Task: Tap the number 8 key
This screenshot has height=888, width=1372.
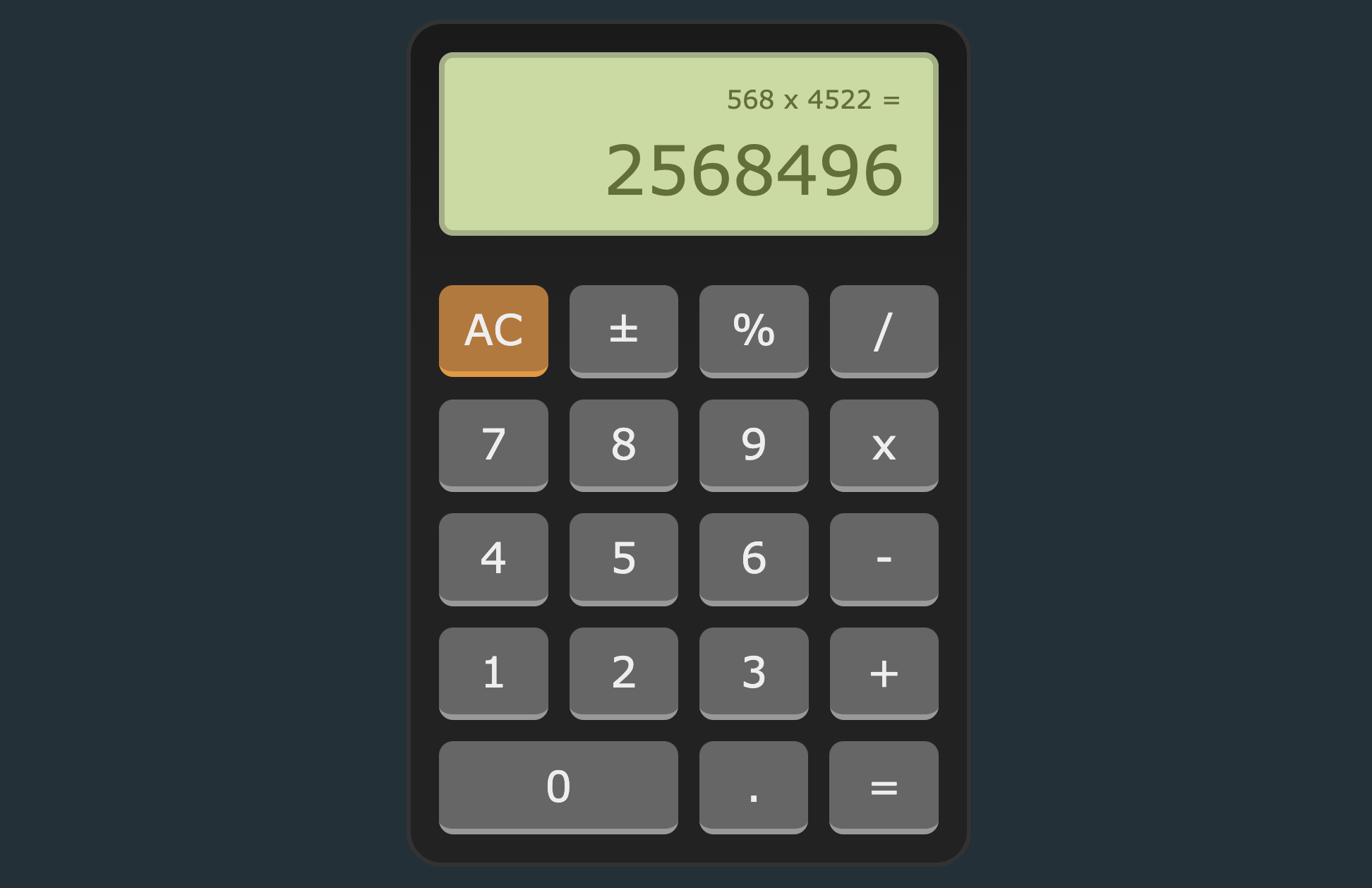Action: (623, 444)
